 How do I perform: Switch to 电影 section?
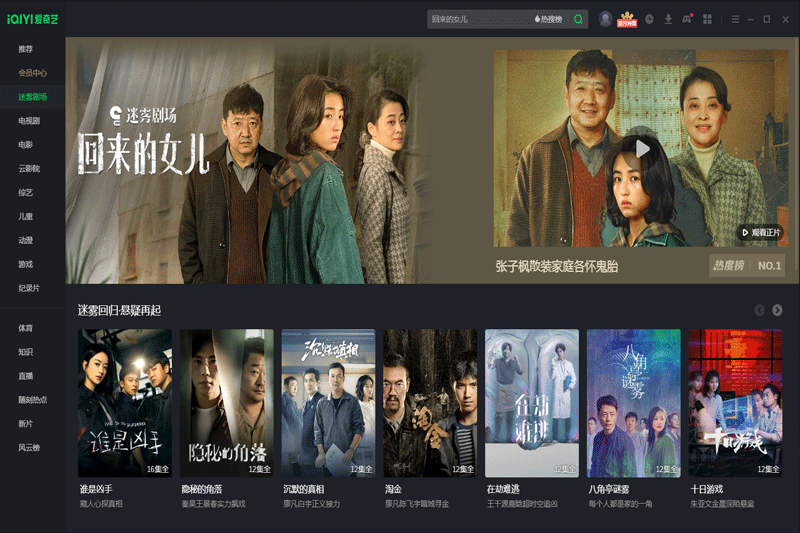(x=26, y=144)
